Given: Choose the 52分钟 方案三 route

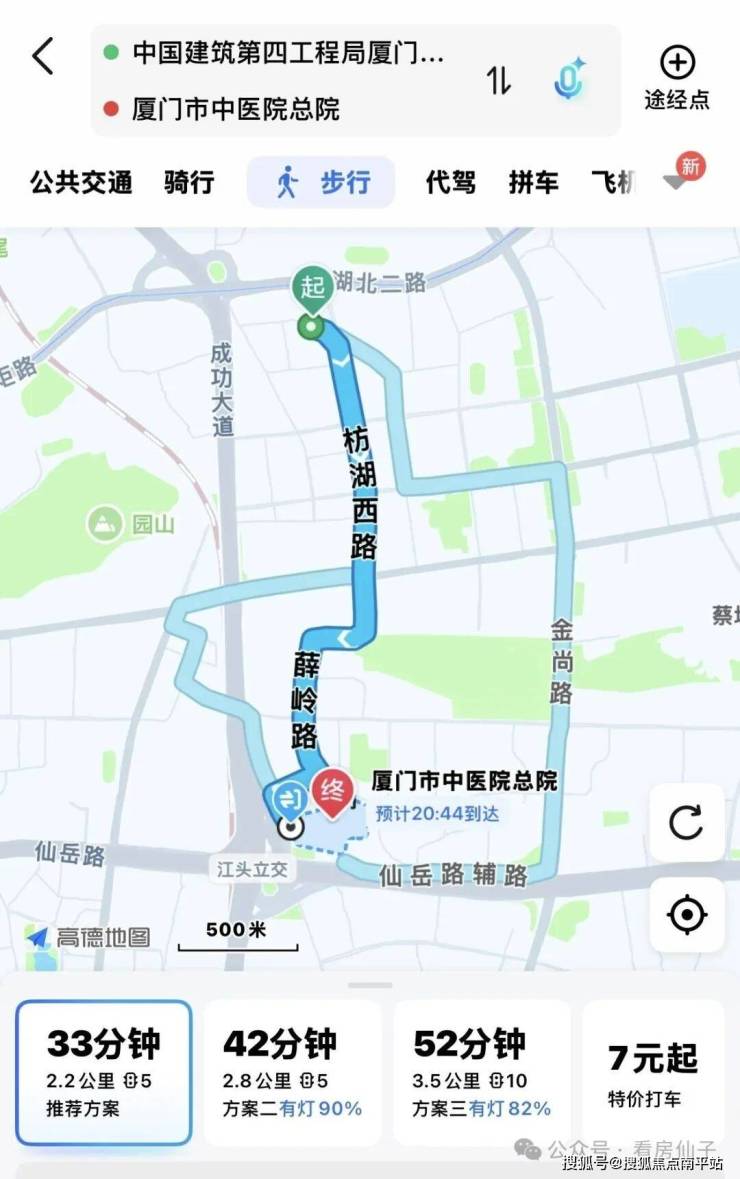Looking at the screenshot, I should pyautogui.click(x=483, y=1071).
